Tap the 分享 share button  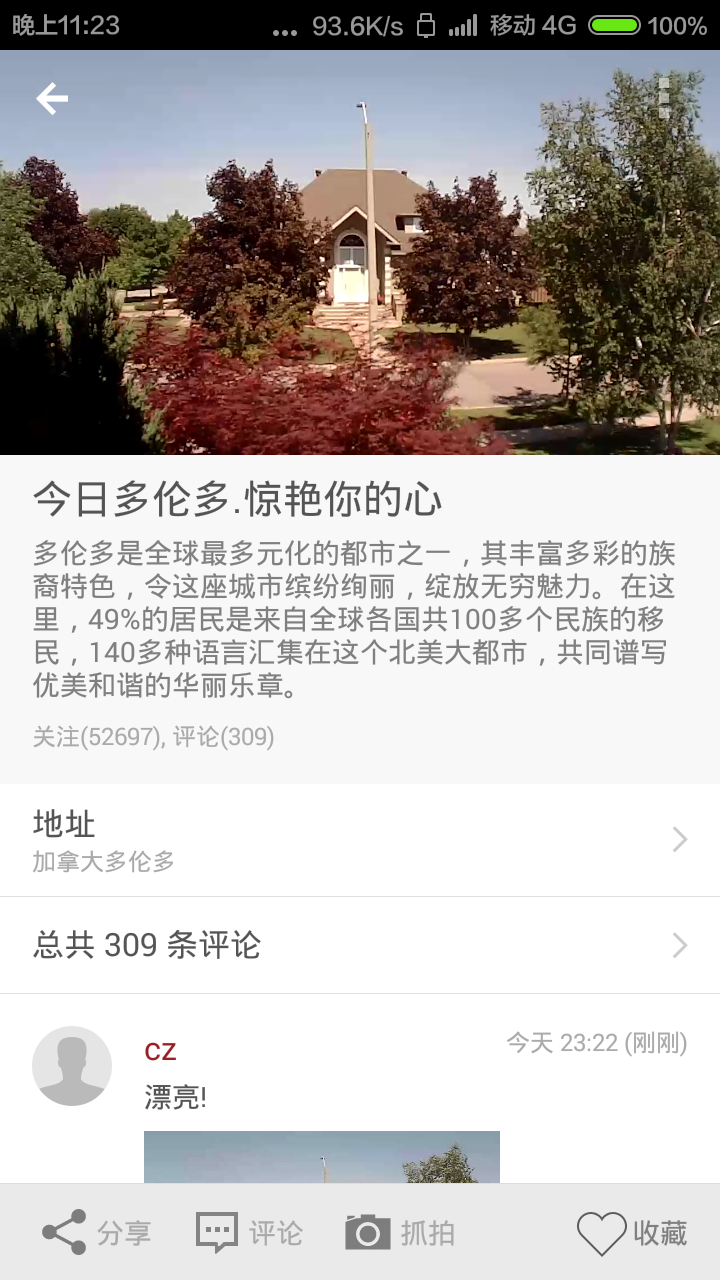[x=97, y=1233]
